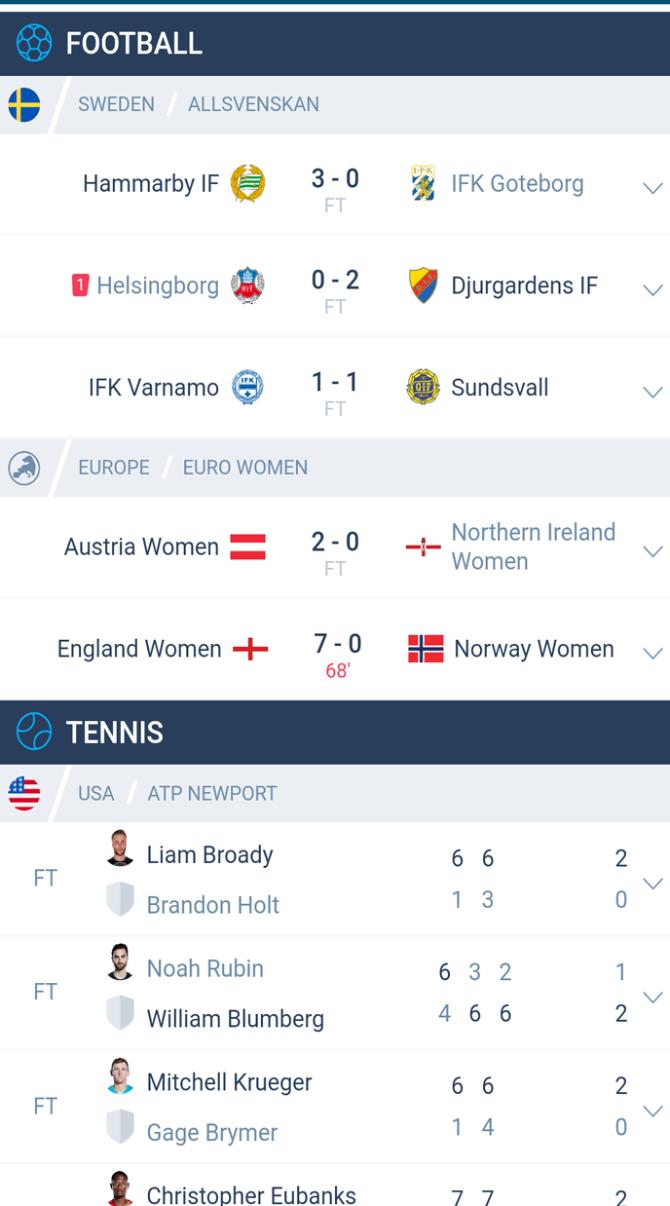Image resolution: width=670 pixels, height=1206 pixels.
Task: Expand the IFK Varnamo vs Sundsvall match
Action: point(652,391)
